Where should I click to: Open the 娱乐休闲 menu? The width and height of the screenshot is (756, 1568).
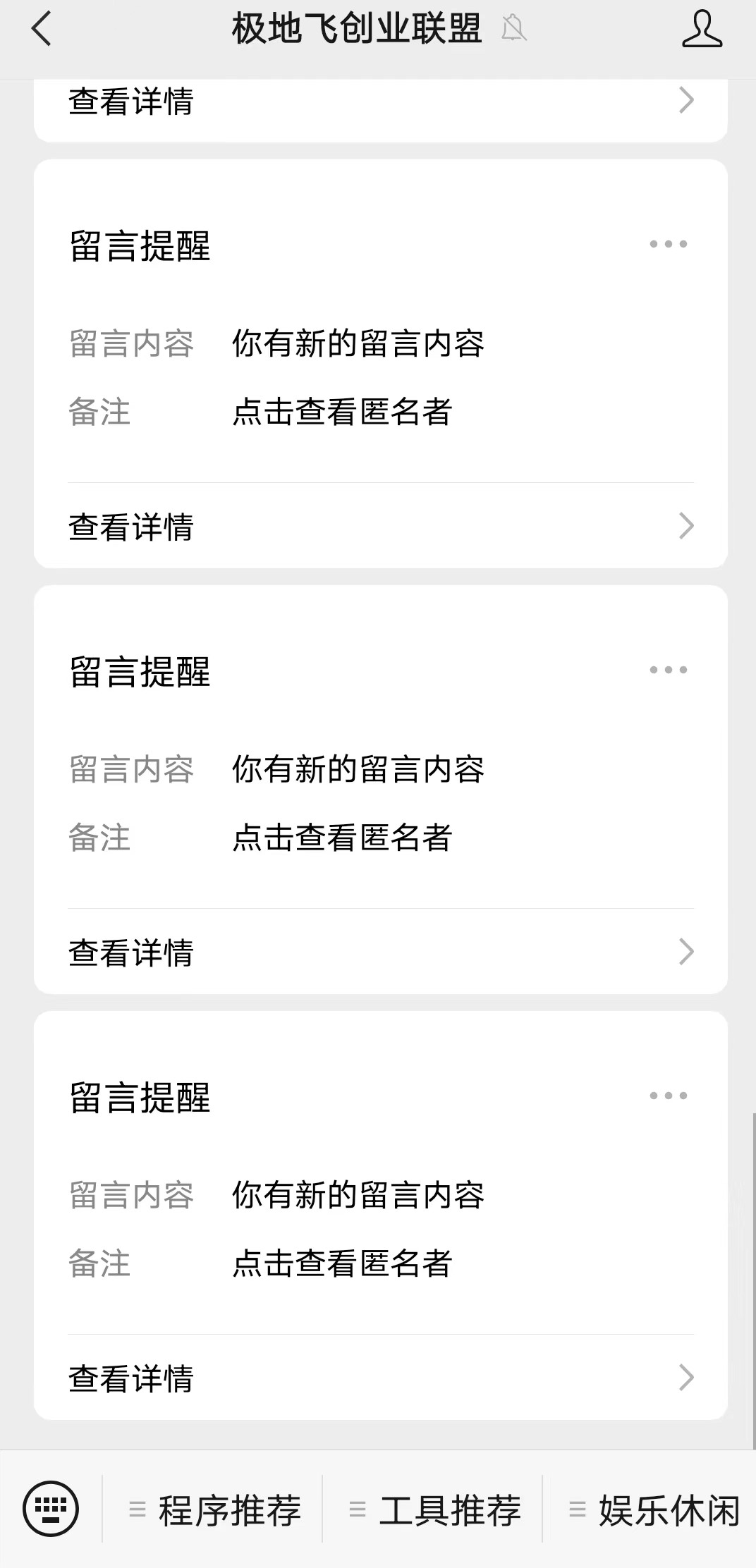pos(654,1509)
